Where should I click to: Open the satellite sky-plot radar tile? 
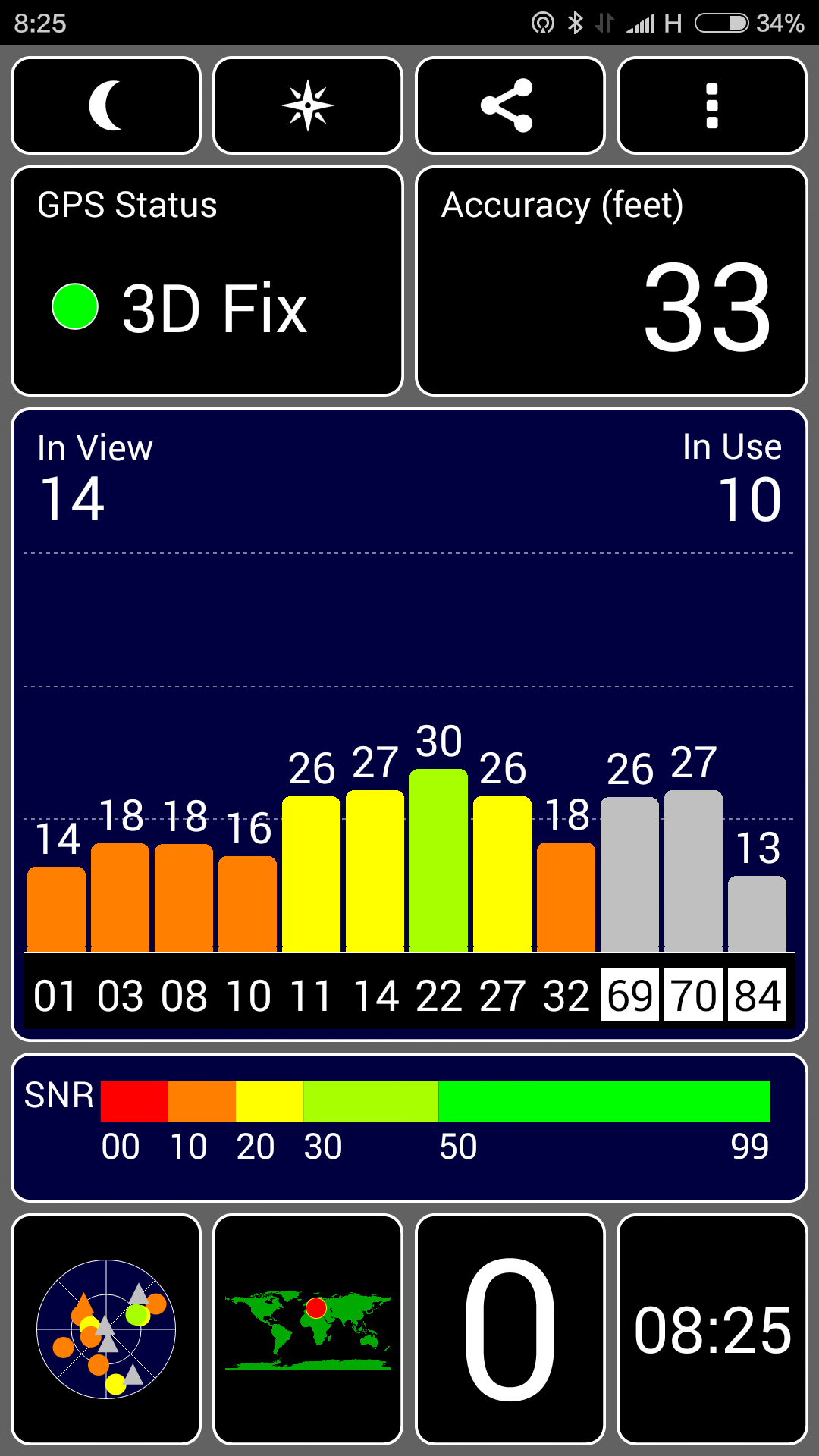pos(106,1329)
